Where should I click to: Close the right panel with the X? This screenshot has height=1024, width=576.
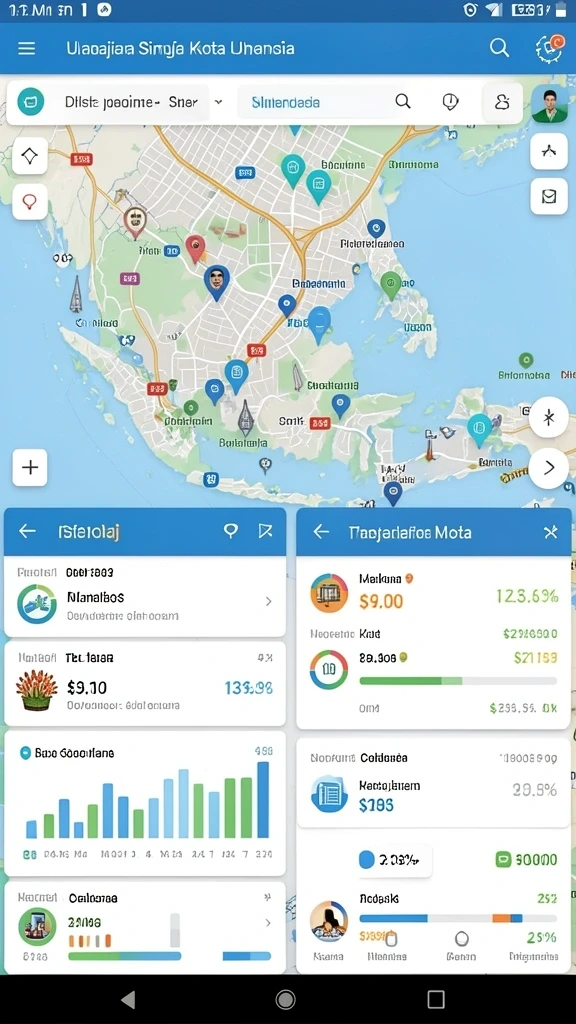point(551,532)
